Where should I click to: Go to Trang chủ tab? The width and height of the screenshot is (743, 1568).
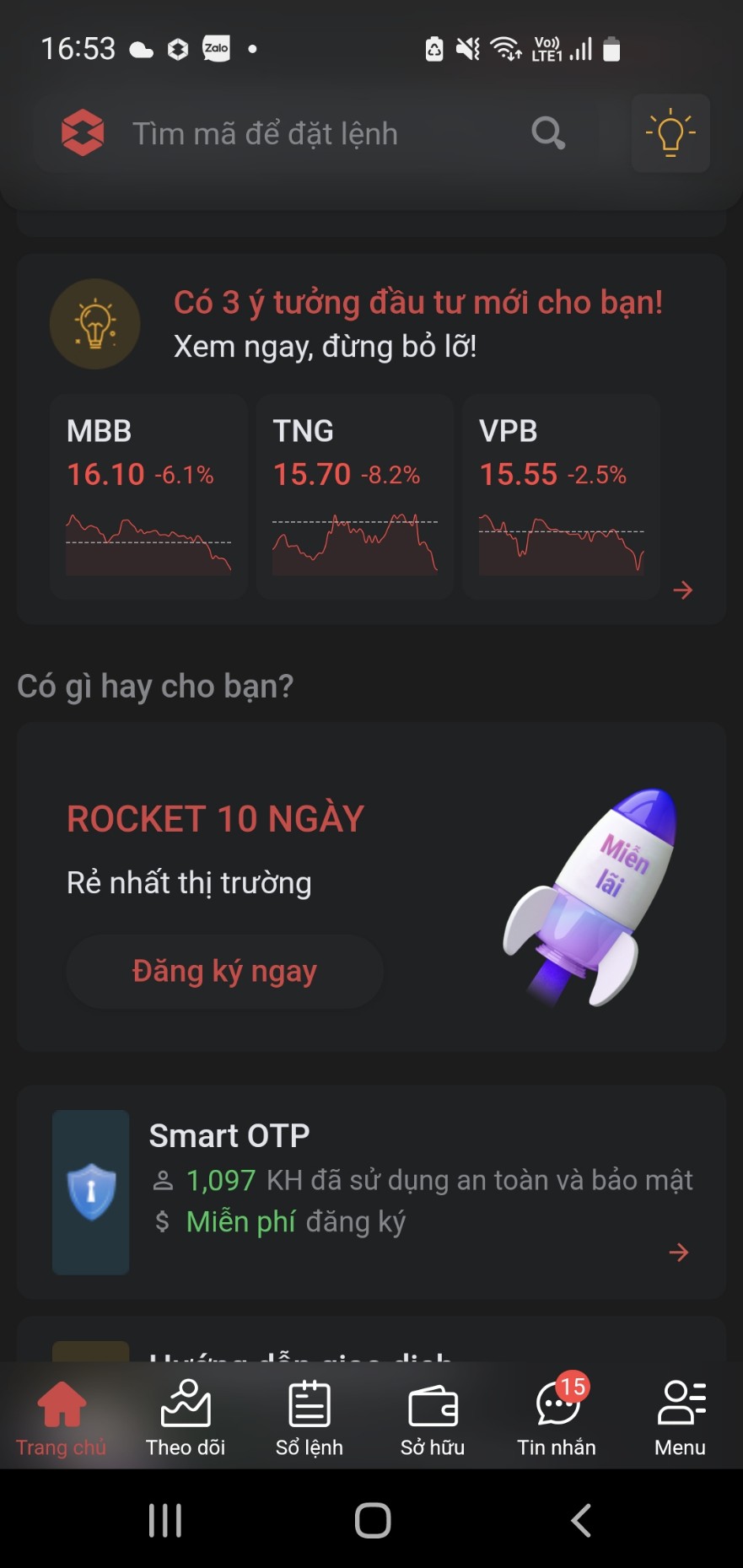click(62, 1419)
